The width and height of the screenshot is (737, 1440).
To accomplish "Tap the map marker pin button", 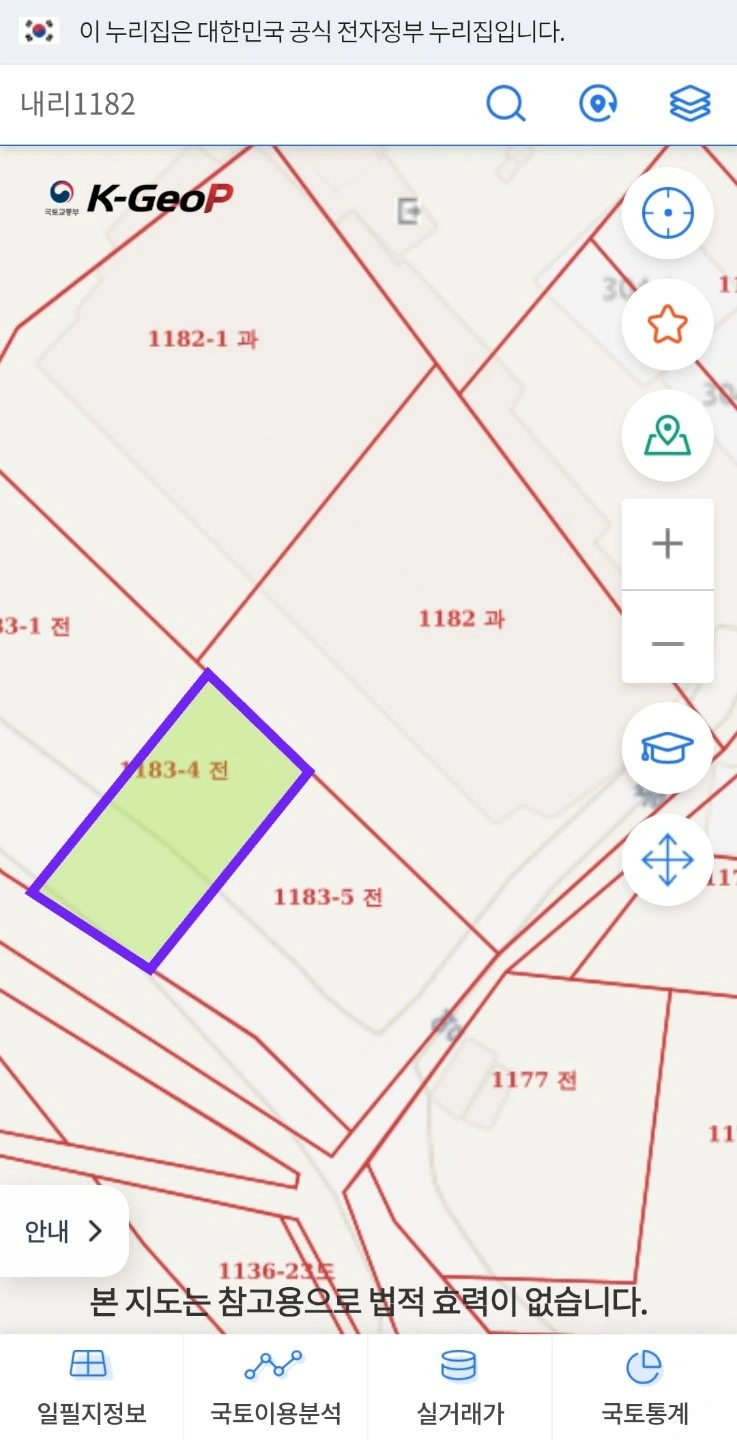I will click(667, 436).
